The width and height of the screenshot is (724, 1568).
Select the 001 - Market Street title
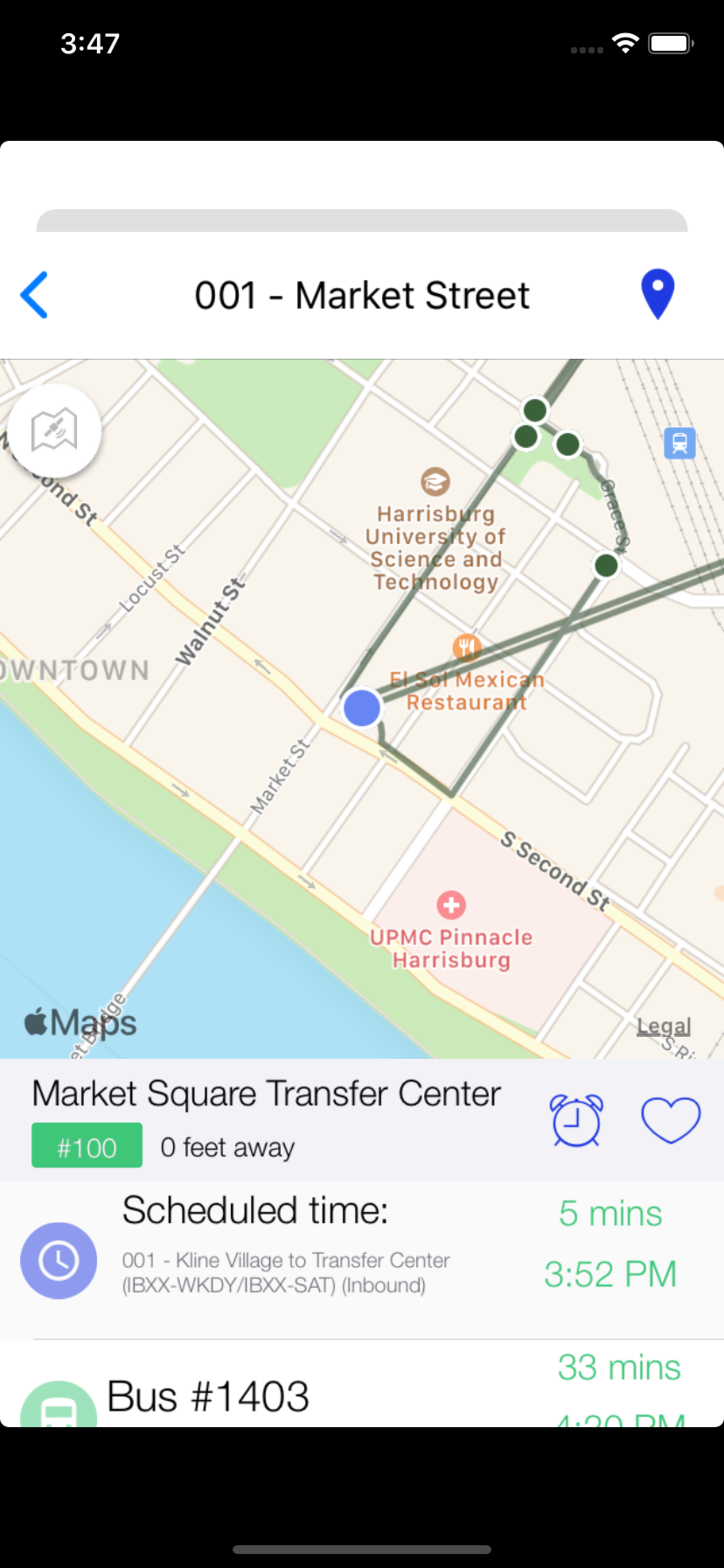click(x=361, y=295)
